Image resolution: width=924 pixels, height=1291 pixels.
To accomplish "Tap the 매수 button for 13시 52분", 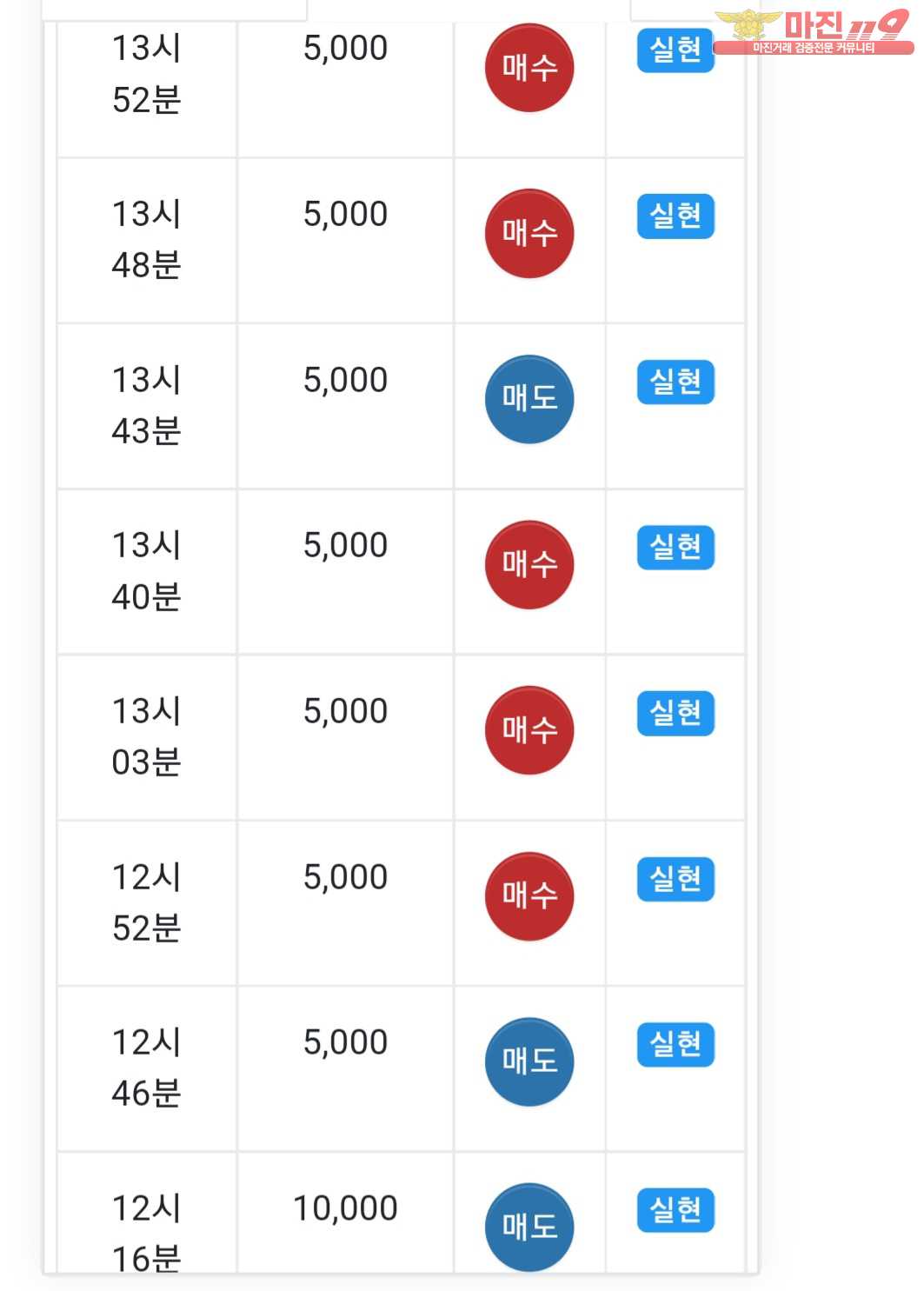I will pos(528,68).
